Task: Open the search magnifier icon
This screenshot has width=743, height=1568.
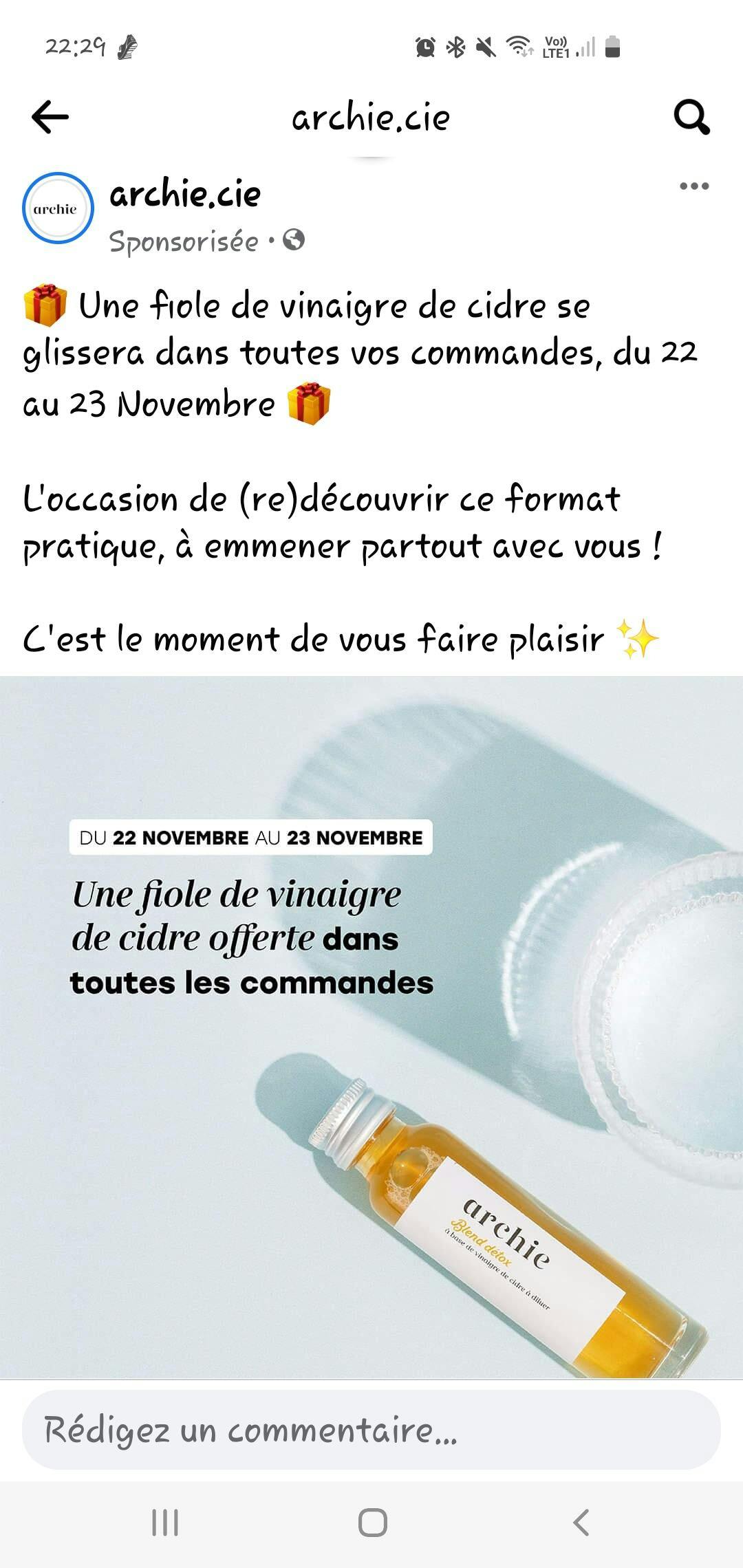Action: (691, 117)
